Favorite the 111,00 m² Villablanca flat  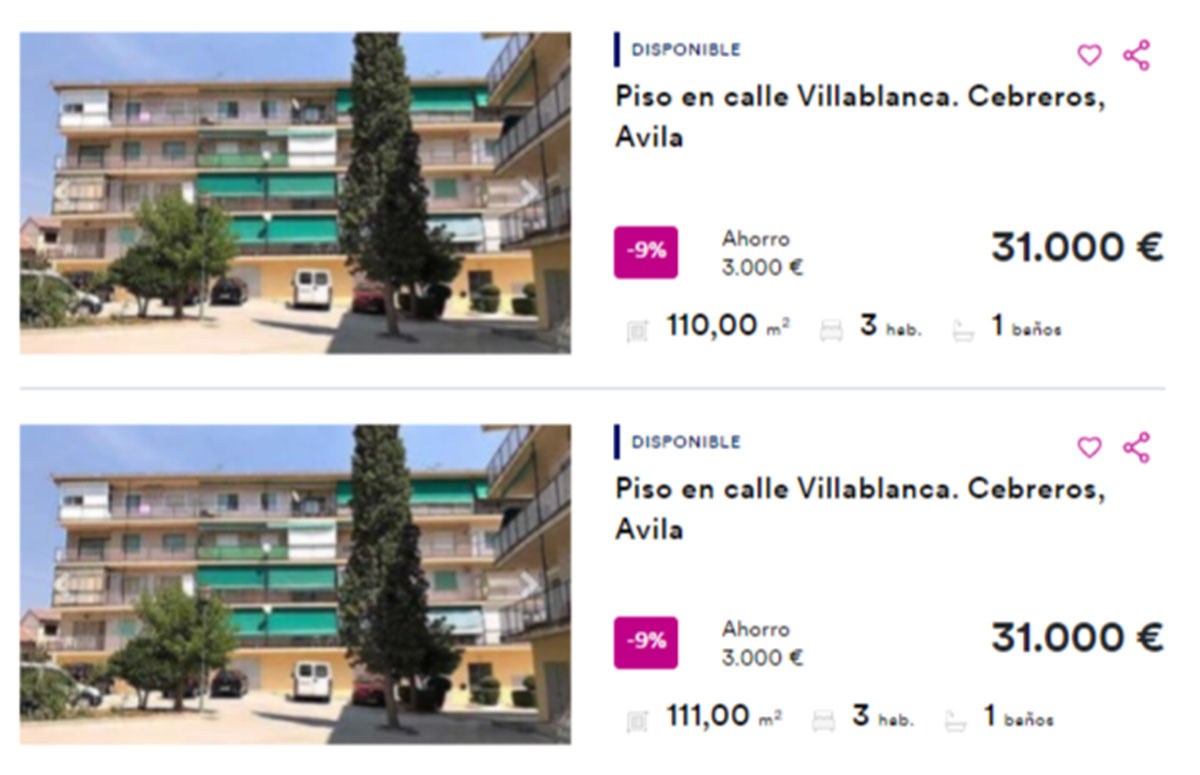coord(1089,448)
